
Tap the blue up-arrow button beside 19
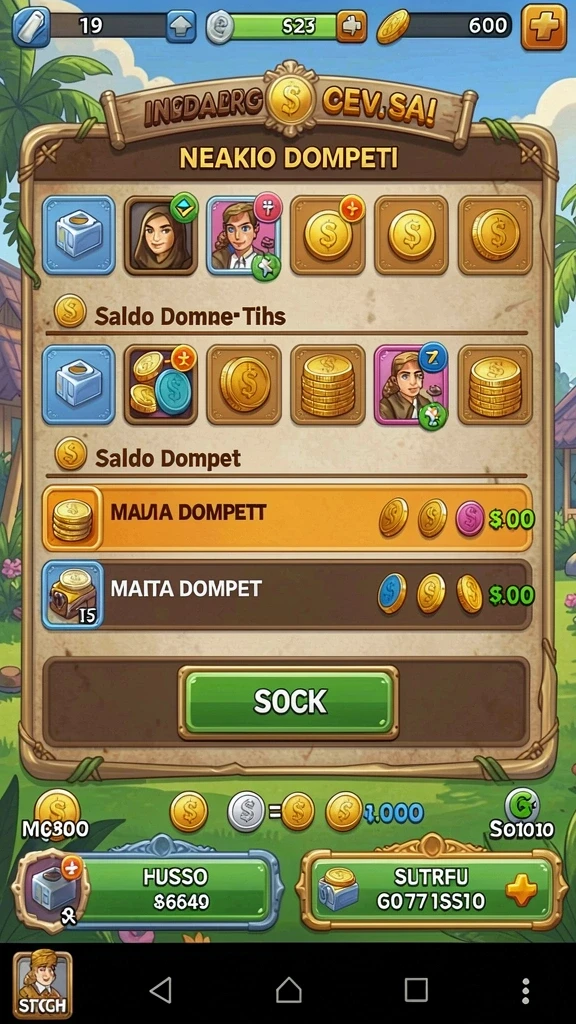pyautogui.click(x=181, y=26)
